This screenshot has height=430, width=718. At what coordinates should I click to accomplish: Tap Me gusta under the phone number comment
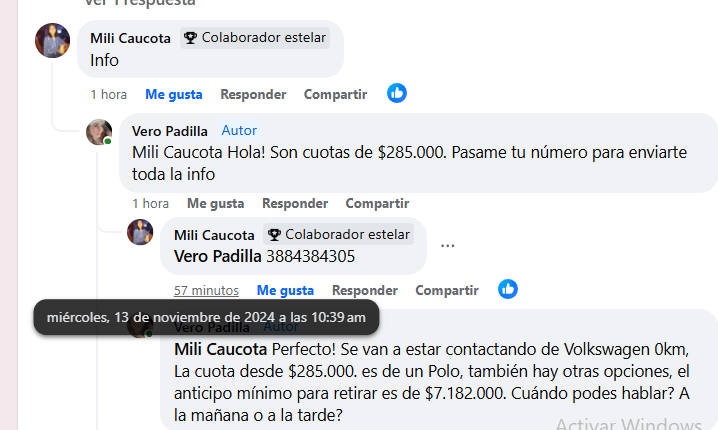click(x=285, y=290)
